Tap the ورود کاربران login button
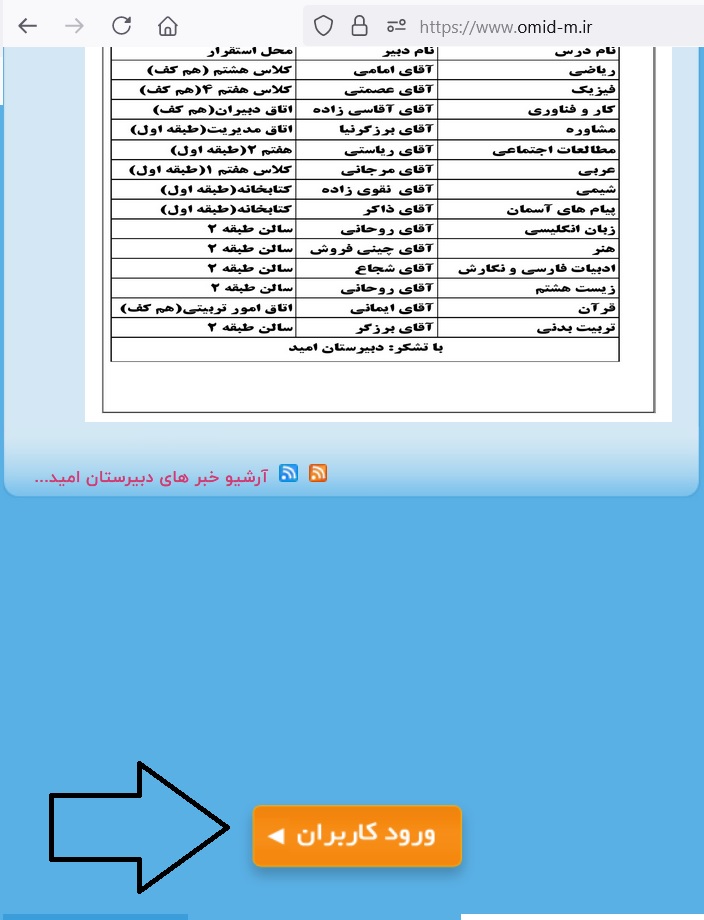704x920 pixels. (x=357, y=835)
